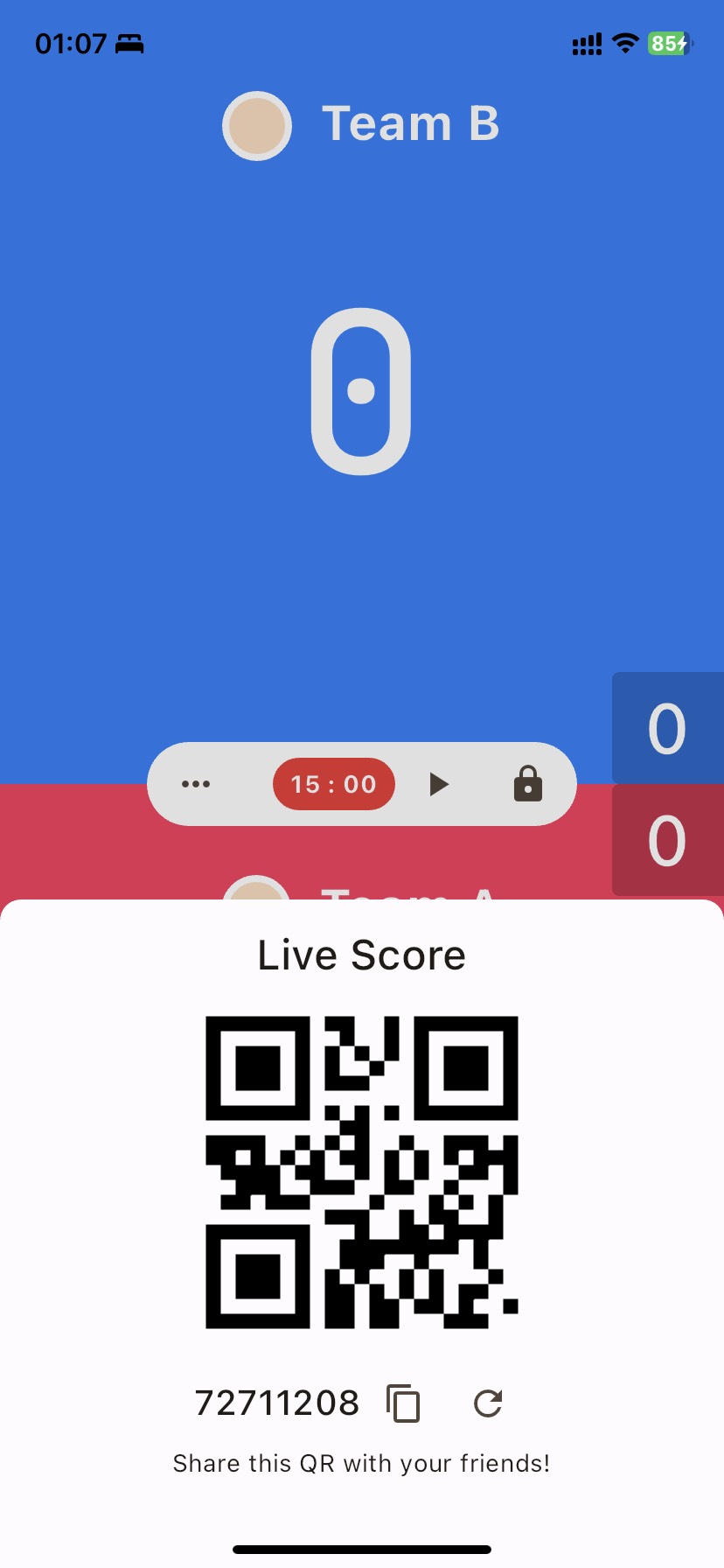Tap the lock icon to lock the scoreboard
Image resolution: width=724 pixels, height=1568 pixels.
point(526,784)
